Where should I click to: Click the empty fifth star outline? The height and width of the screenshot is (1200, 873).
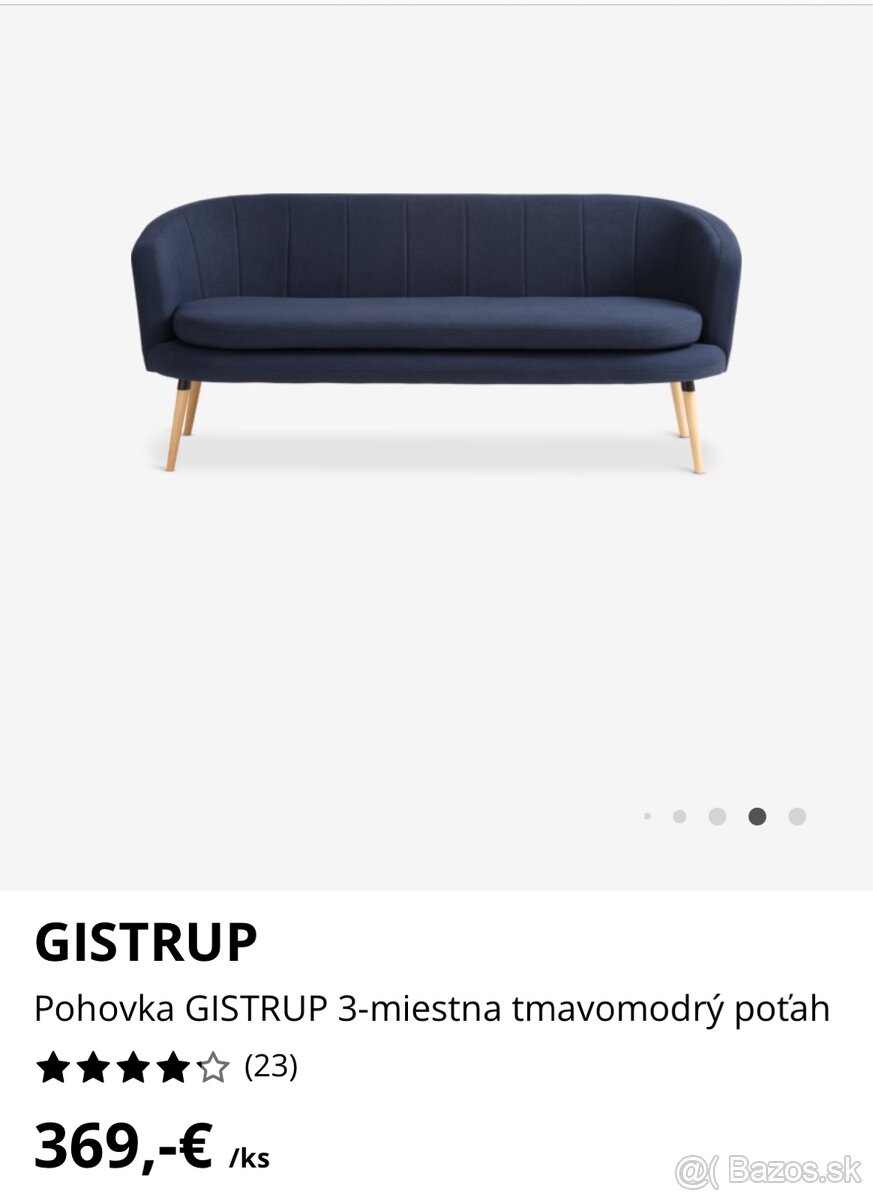213,1065
